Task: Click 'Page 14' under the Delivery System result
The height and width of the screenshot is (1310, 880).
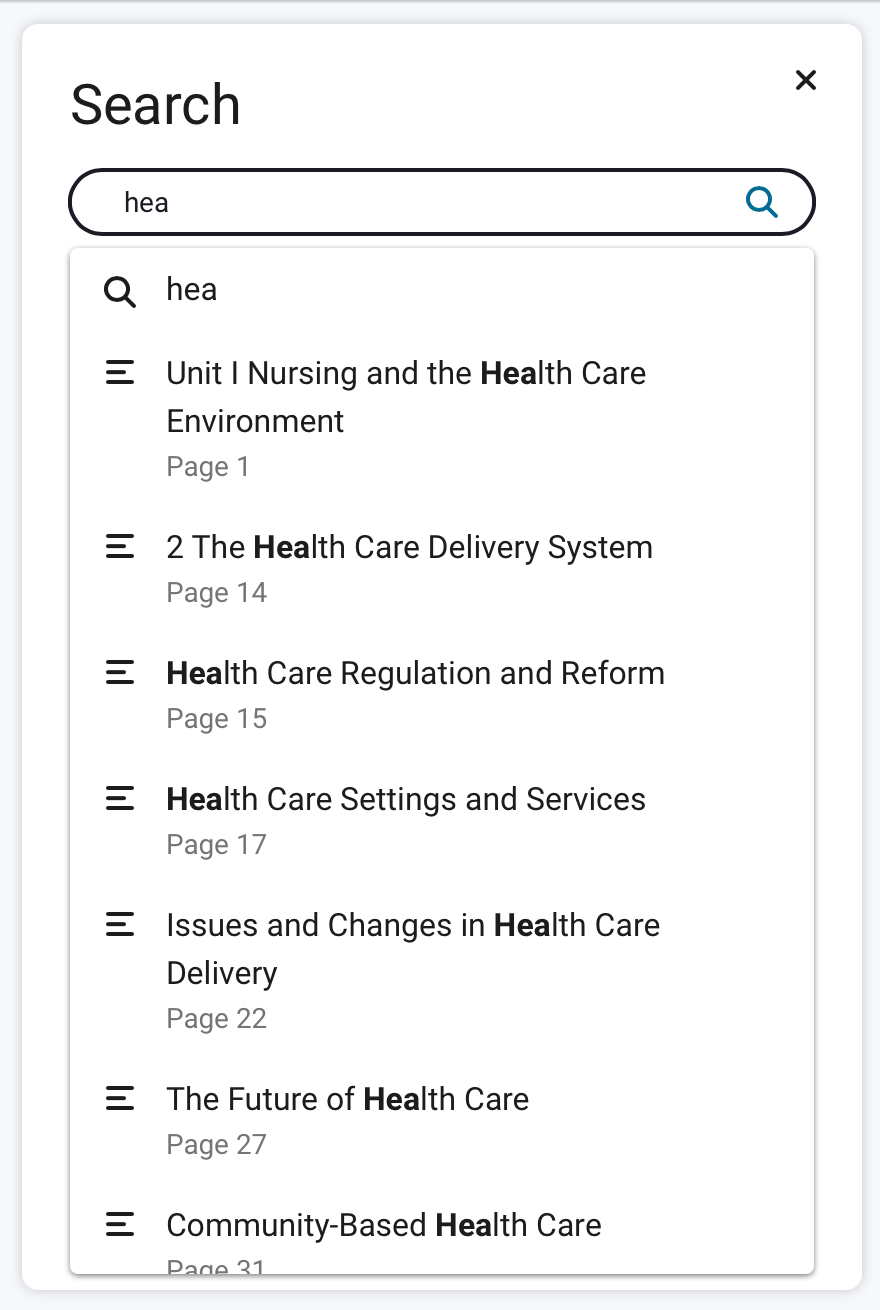Action: pyautogui.click(x=216, y=592)
